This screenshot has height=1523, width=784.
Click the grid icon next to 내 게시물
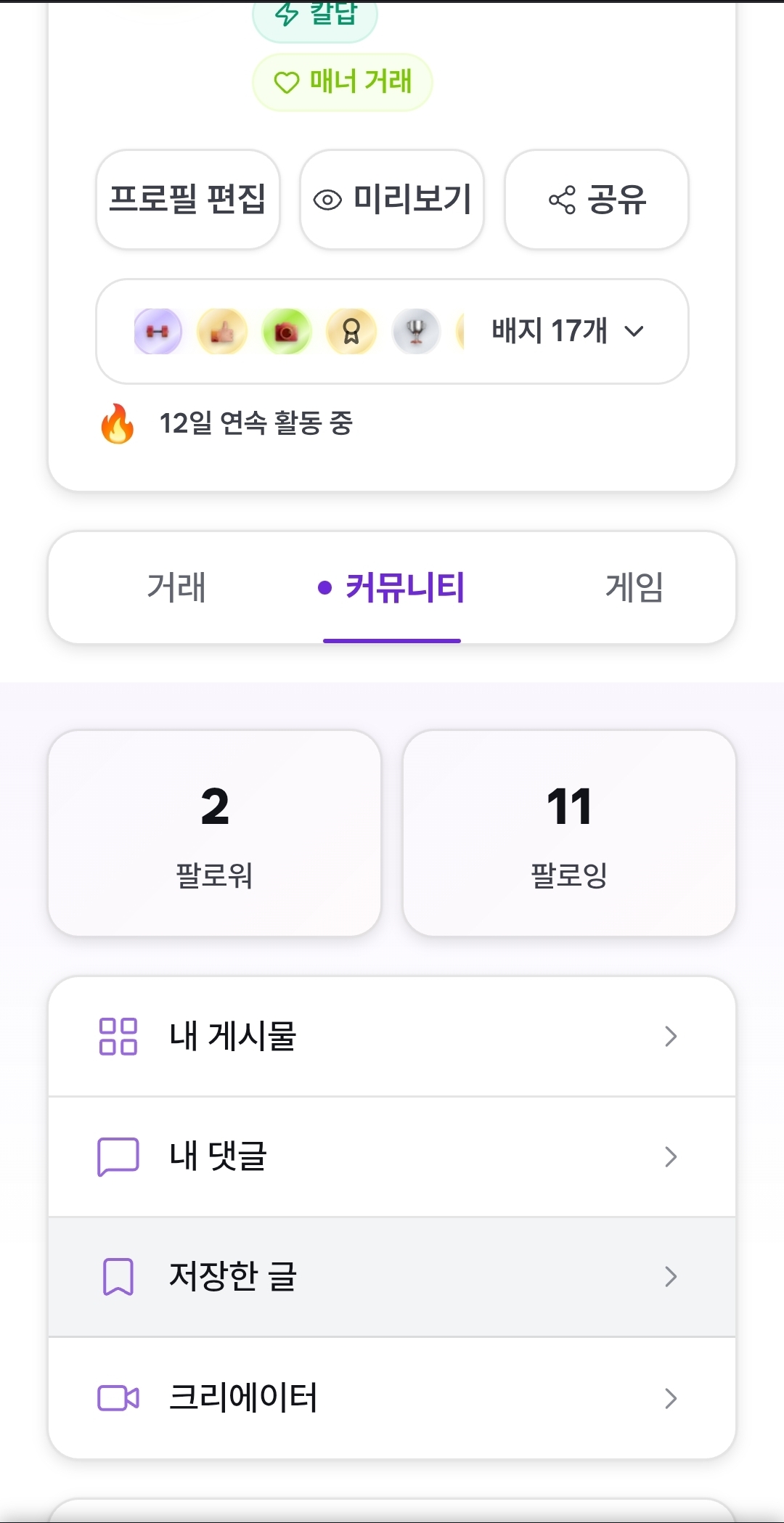click(x=121, y=1037)
